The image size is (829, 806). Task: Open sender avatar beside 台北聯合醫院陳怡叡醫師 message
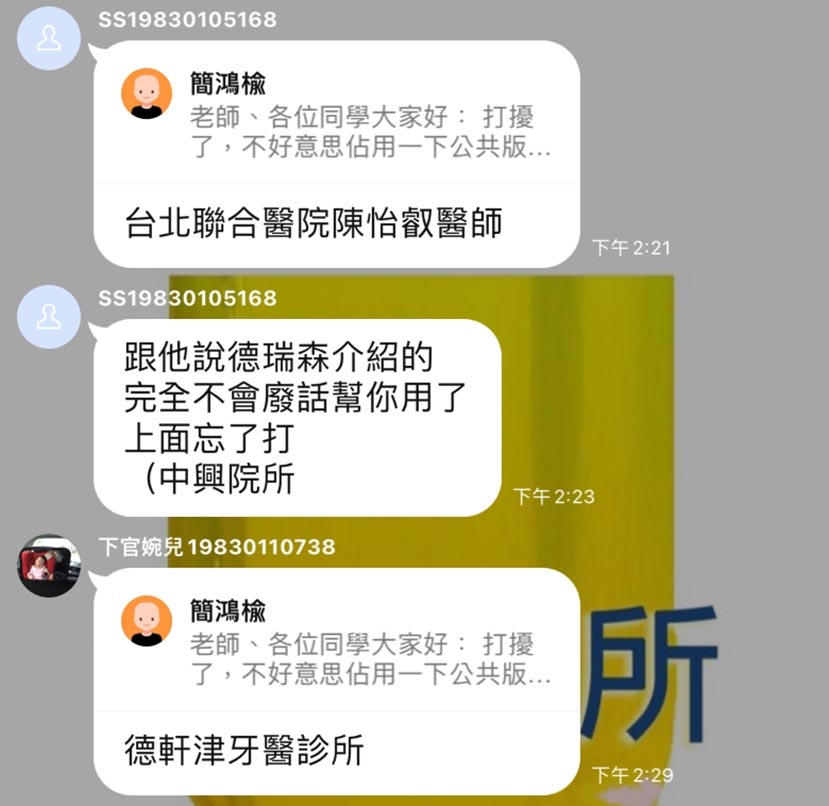click(x=48, y=39)
